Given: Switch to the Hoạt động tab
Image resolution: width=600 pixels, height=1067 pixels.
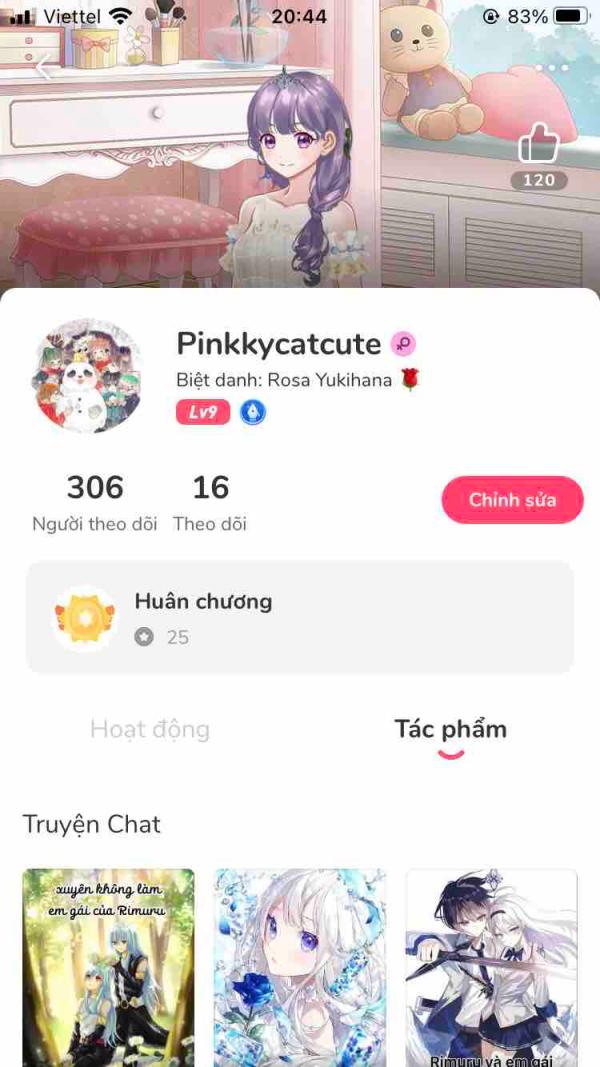Looking at the screenshot, I should 150,729.
